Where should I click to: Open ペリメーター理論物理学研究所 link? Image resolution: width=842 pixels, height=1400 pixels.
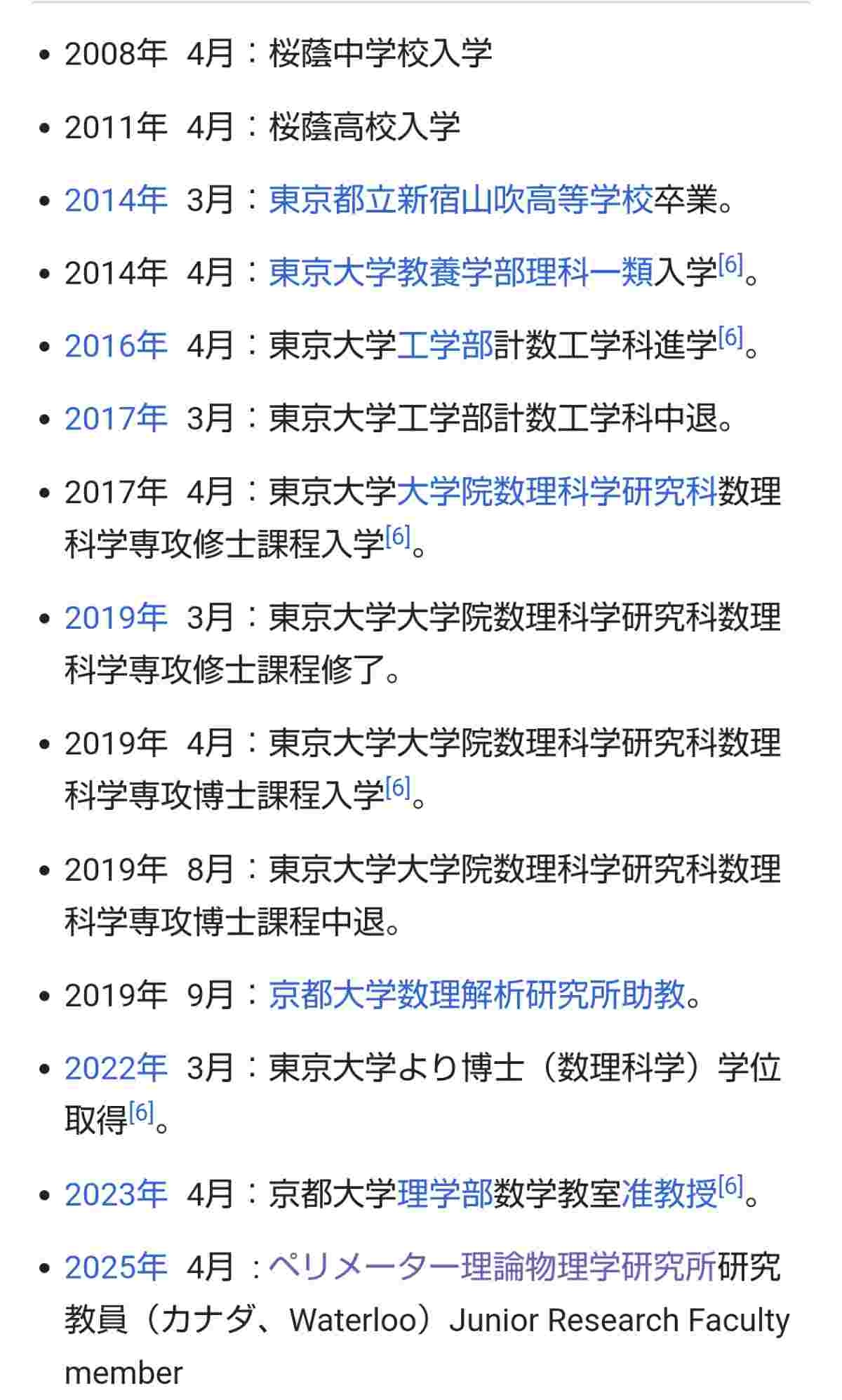point(492,1267)
